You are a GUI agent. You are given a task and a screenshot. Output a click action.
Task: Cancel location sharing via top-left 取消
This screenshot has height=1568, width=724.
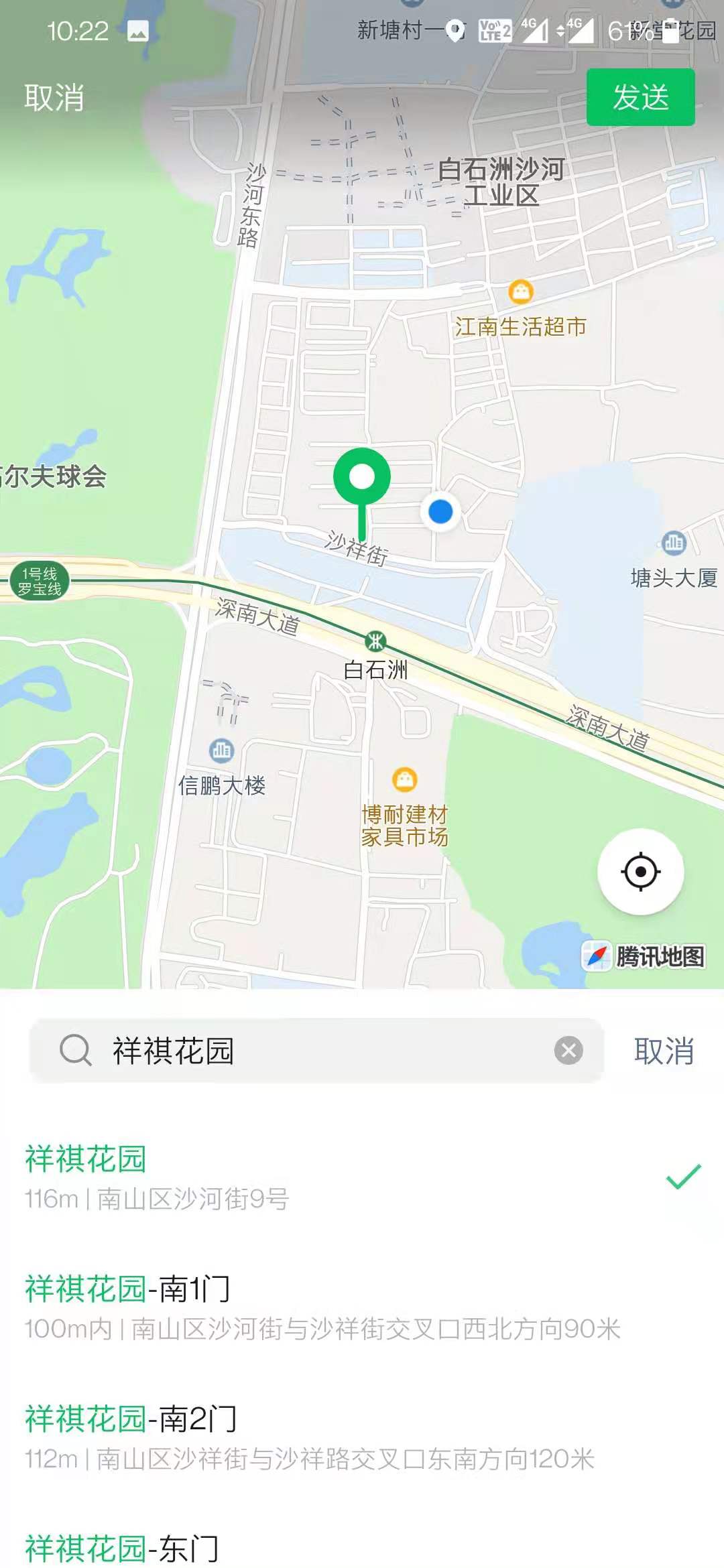click(54, 98)
